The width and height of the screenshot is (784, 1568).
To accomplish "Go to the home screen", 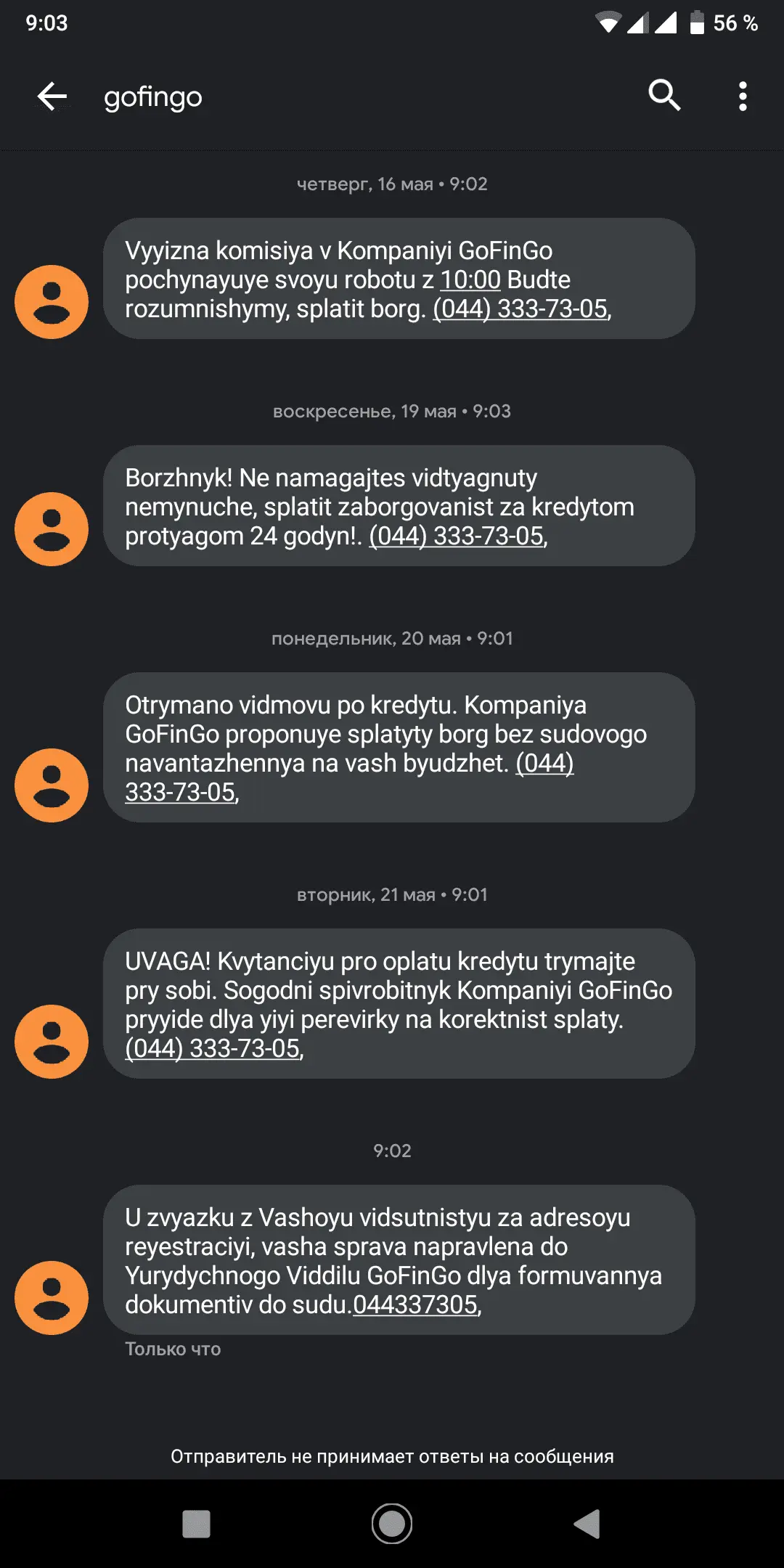I will pyautogui.click(x=392, y=1524).
